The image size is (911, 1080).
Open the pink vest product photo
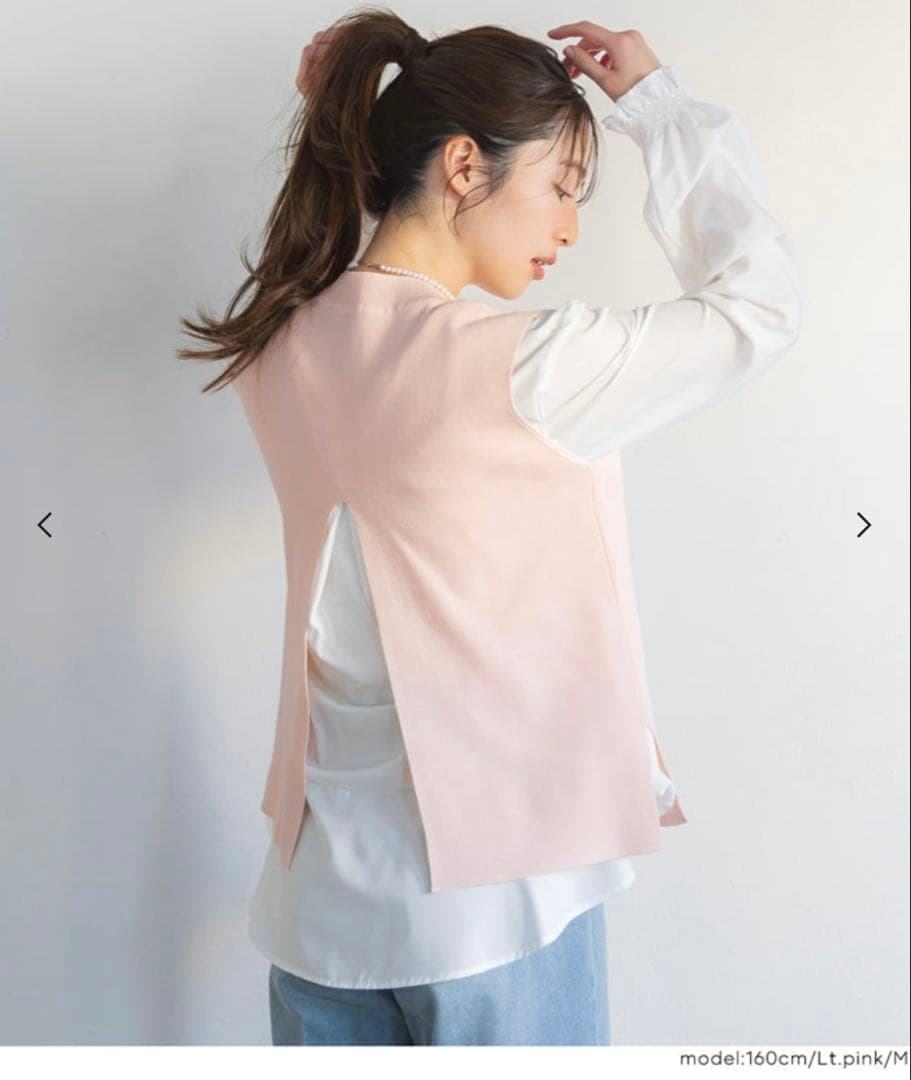coord(455,523)
